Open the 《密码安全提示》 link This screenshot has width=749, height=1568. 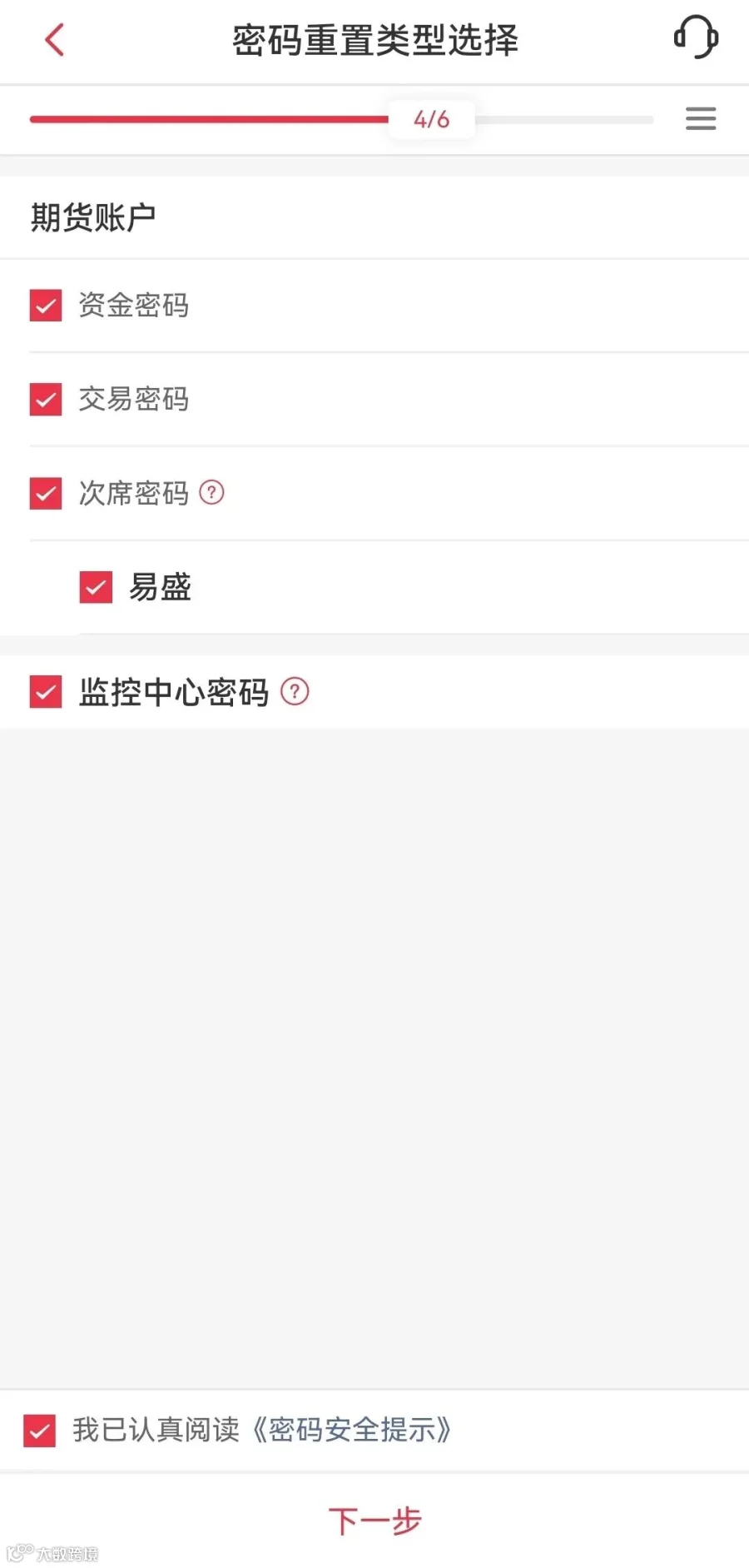tap(353, 1430)
